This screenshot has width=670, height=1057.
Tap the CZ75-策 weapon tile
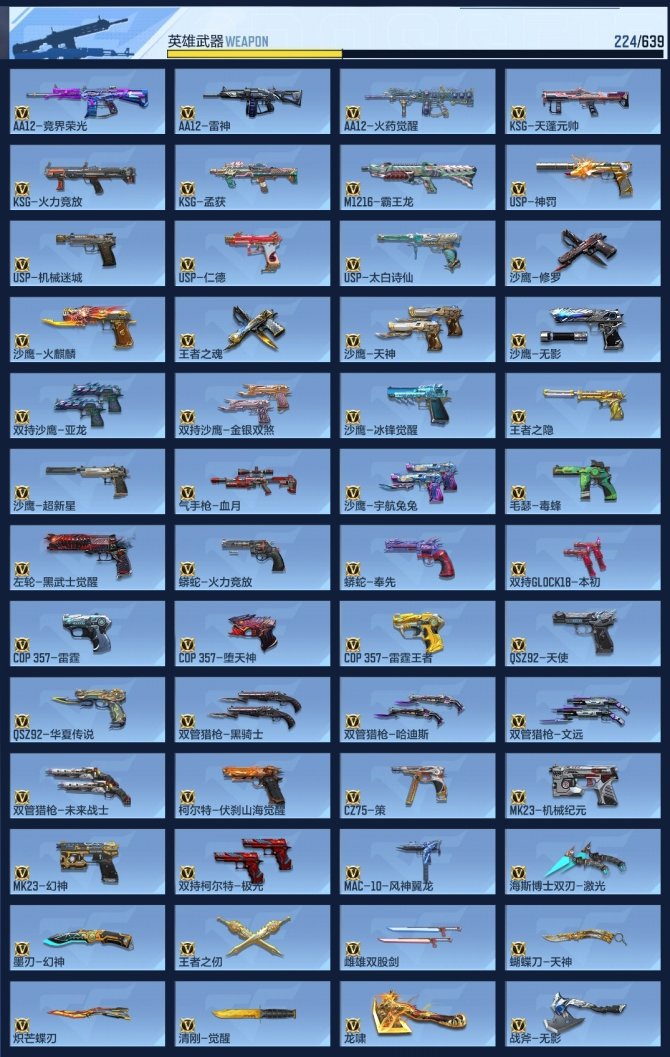coord(417,785)
